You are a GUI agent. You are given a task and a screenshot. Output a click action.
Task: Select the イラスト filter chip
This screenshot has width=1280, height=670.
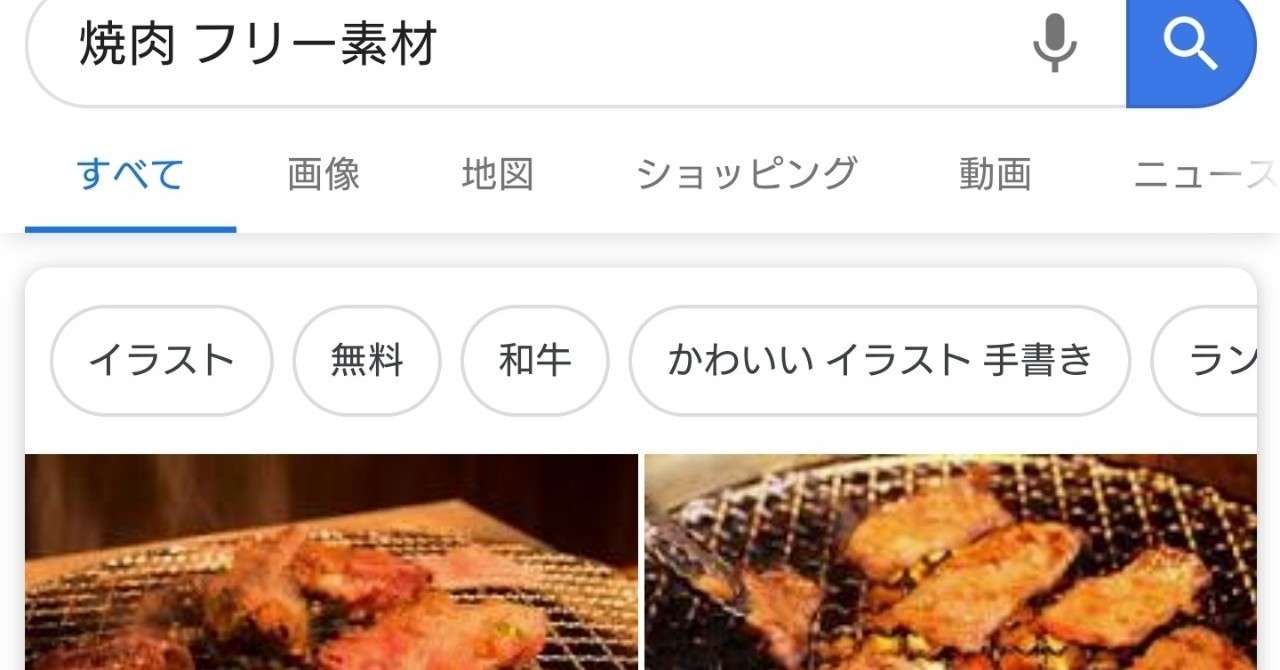pos(161,361)
